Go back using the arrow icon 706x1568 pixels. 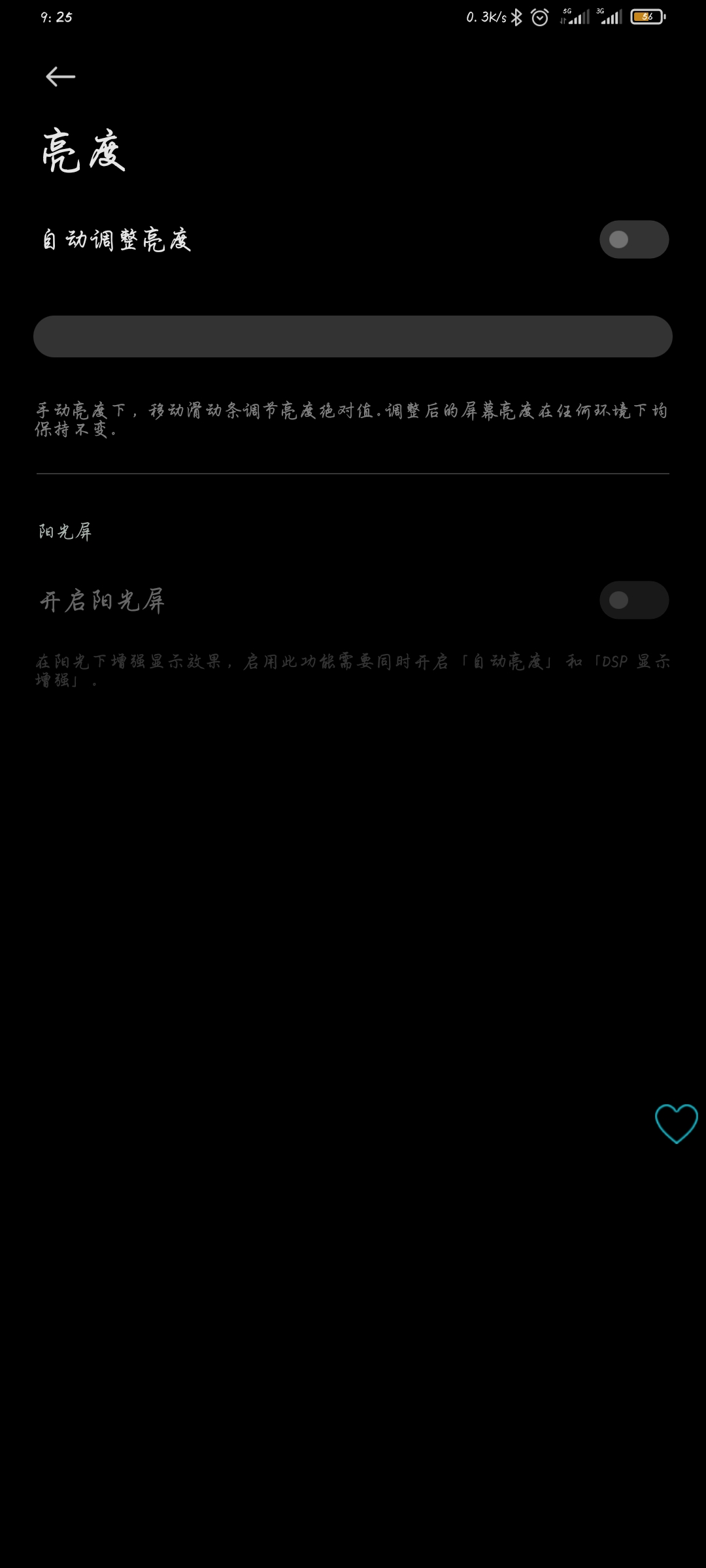pyautogui.click(x=60, y=76)
